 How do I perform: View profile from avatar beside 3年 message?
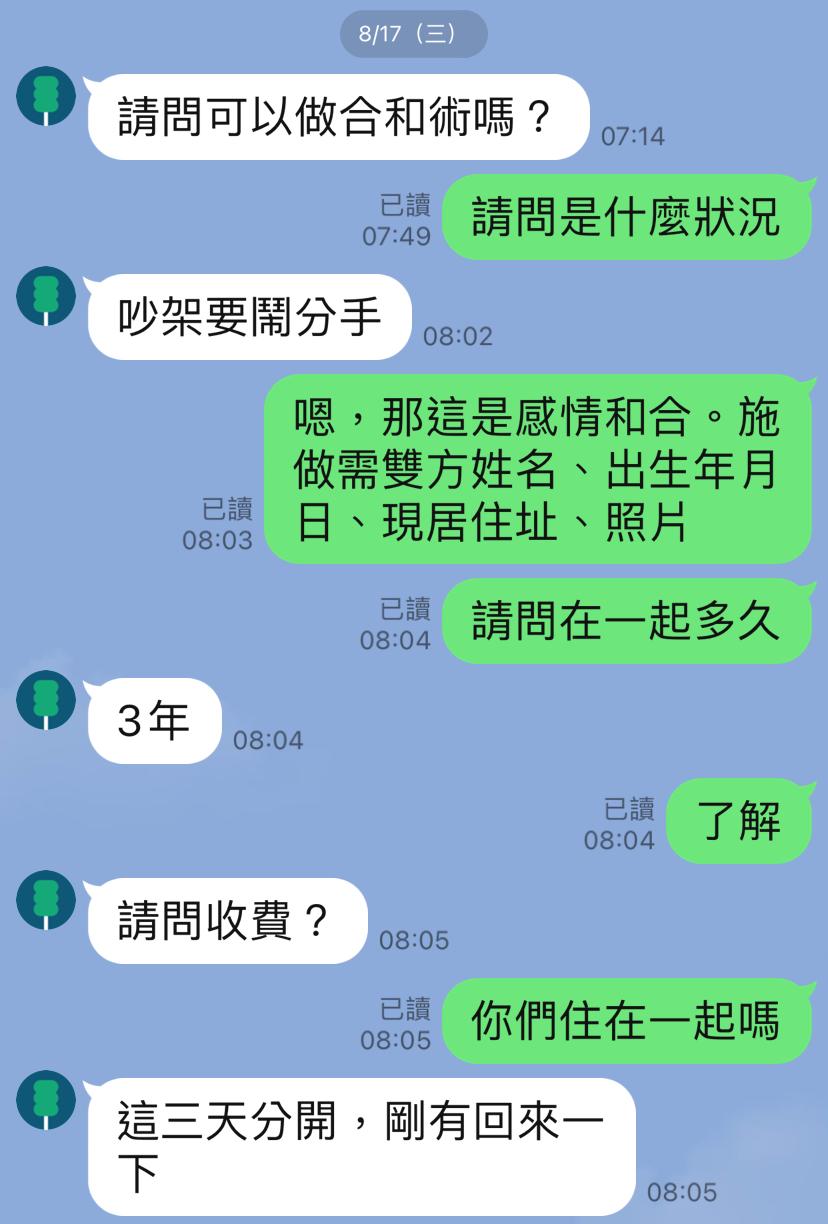pos(46,700)
